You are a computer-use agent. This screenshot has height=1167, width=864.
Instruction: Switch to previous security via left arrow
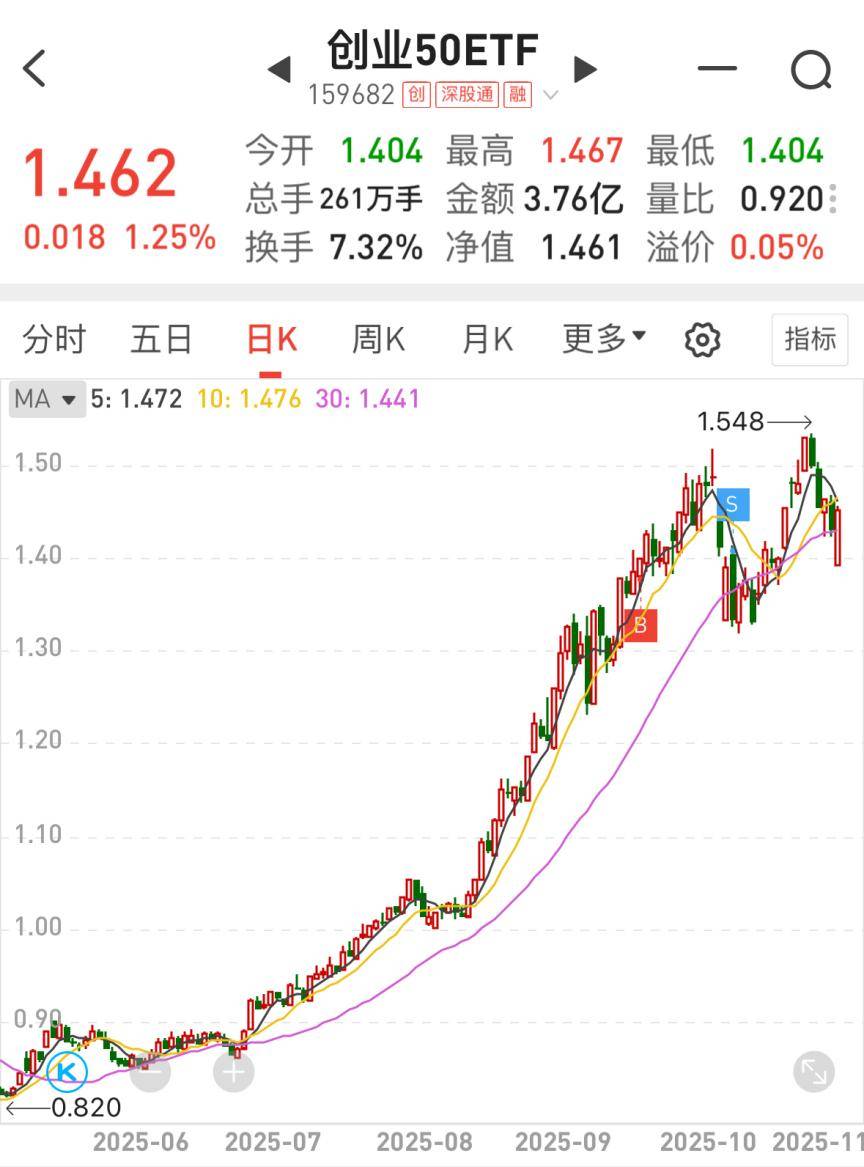click(x=281, y=68)
